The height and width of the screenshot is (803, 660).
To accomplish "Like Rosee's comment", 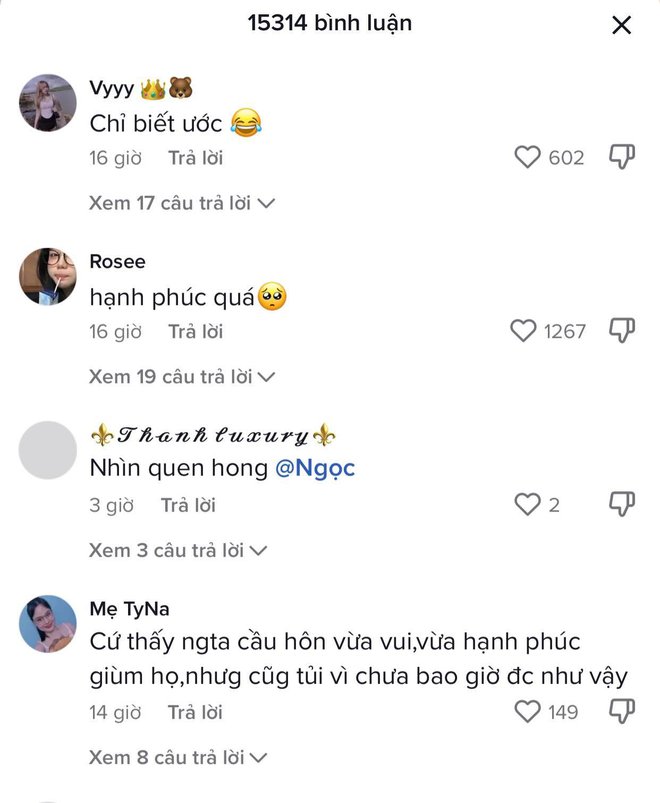I will tap(524, 331).
